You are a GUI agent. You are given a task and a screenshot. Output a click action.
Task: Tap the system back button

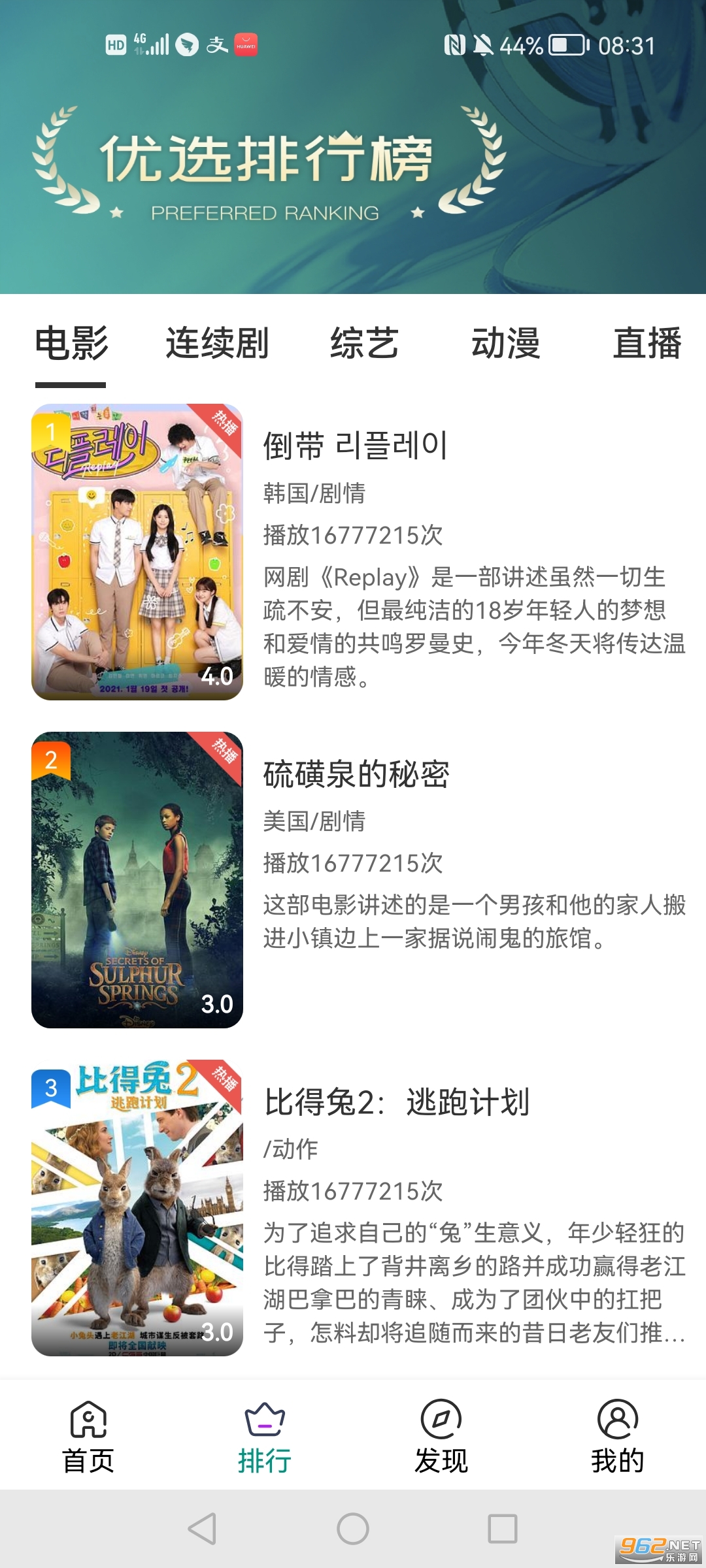[x=202, y=1529]
